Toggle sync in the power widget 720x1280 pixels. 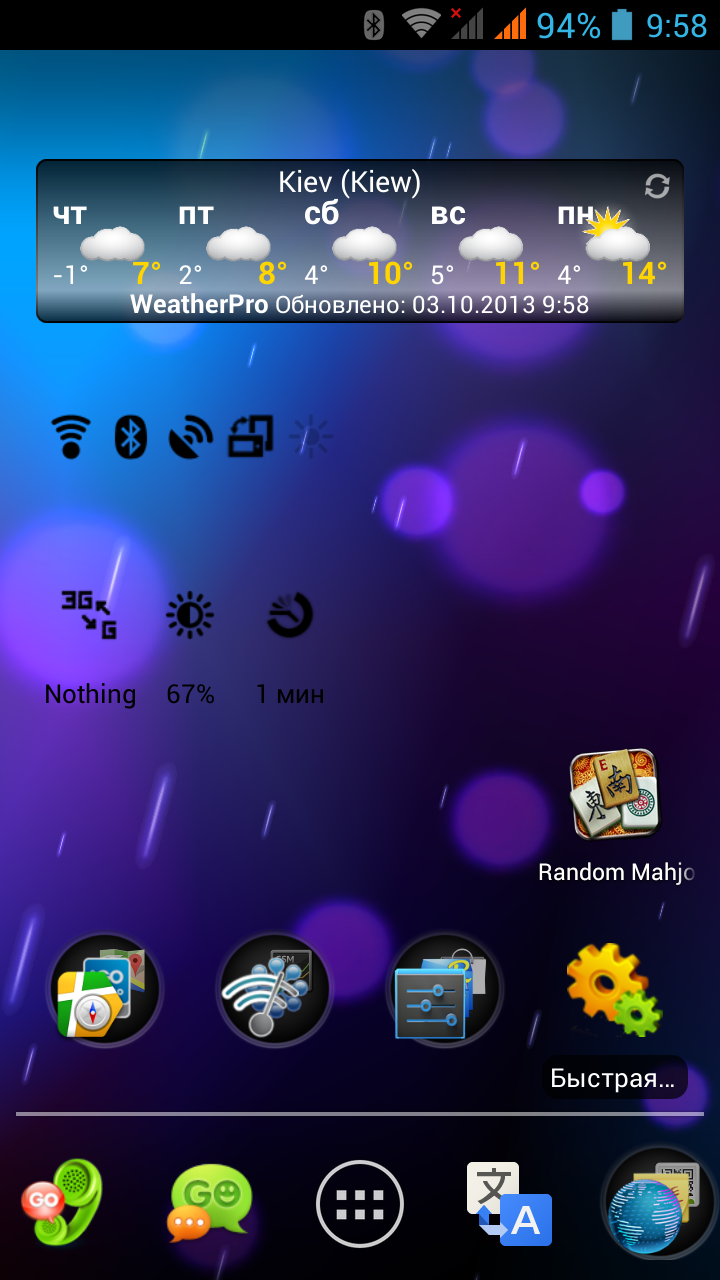[x=250, y=437]
